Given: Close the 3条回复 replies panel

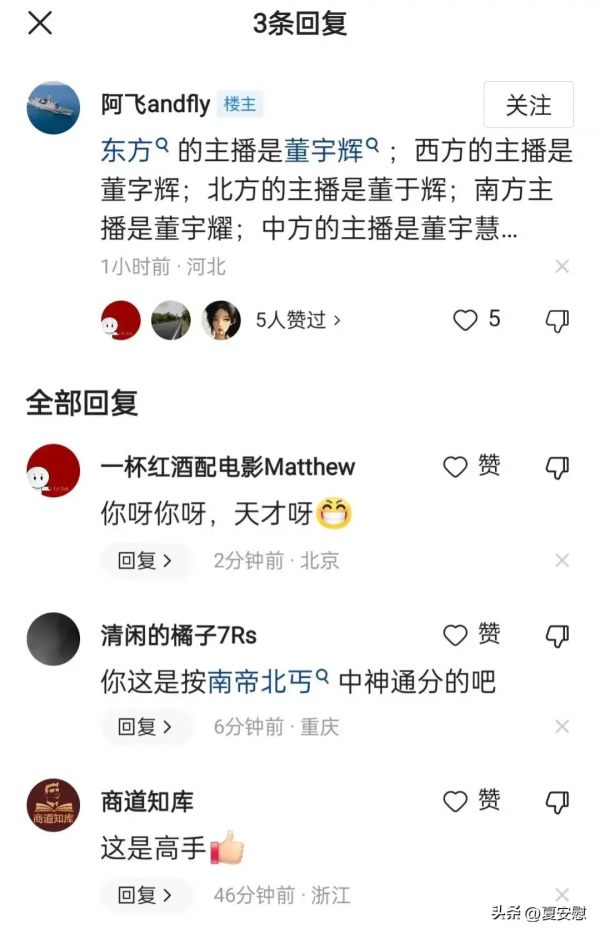Looking at the screenshot, I should [39, 23].
